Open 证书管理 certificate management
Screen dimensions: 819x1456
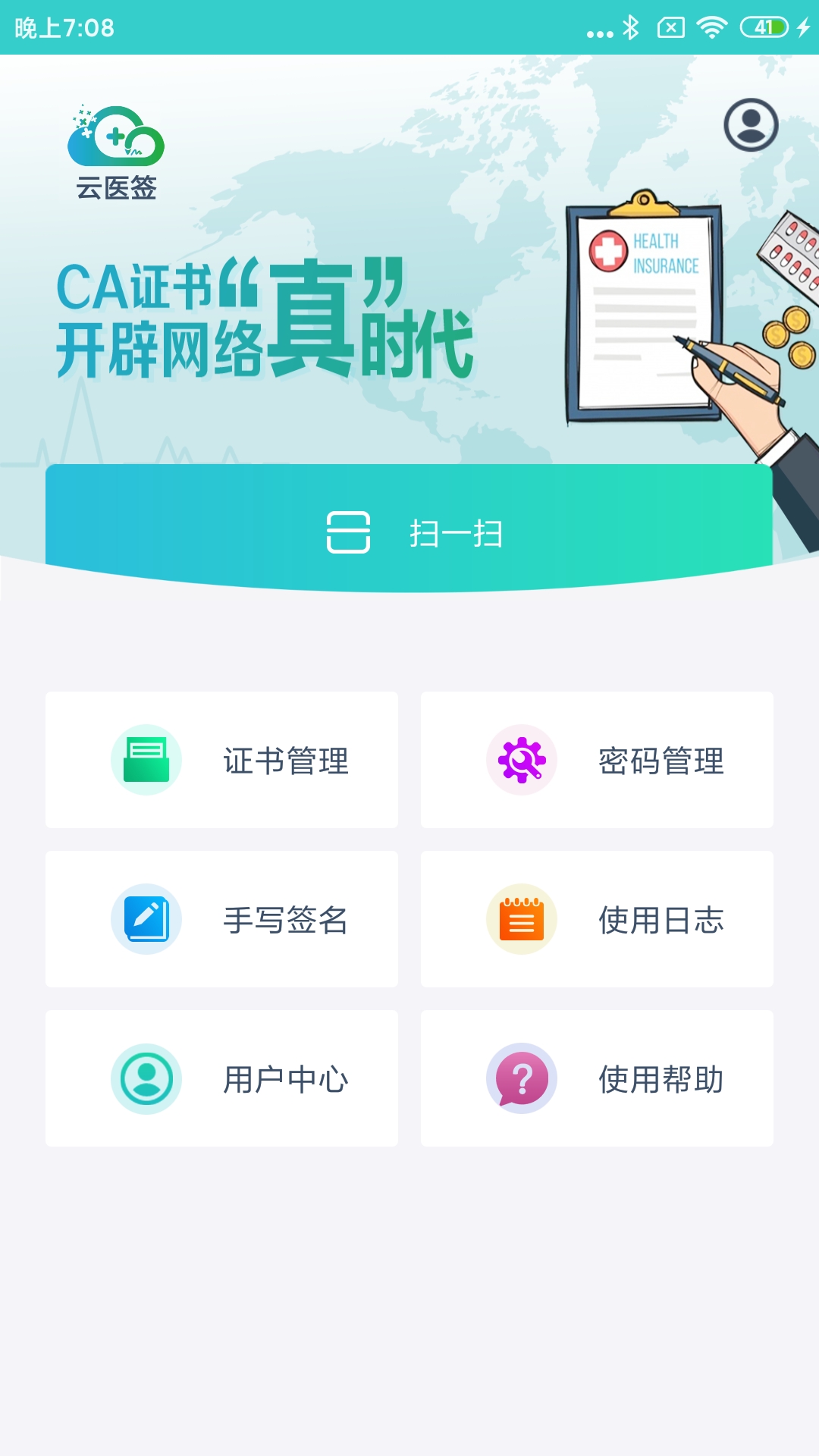click(221, 760)
